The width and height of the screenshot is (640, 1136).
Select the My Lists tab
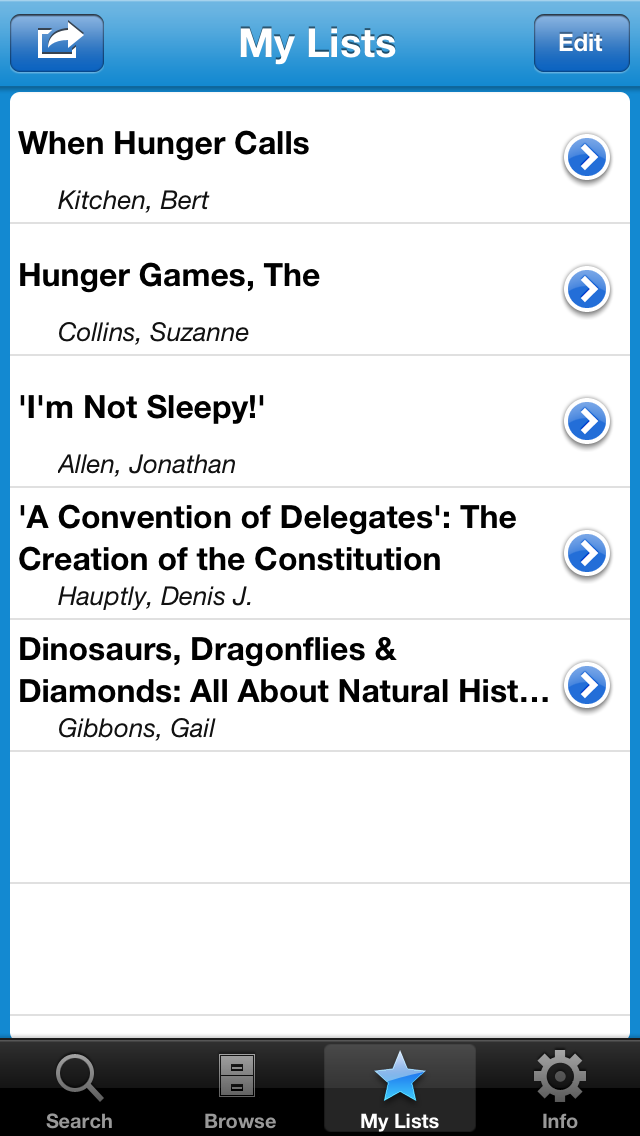399,1090
